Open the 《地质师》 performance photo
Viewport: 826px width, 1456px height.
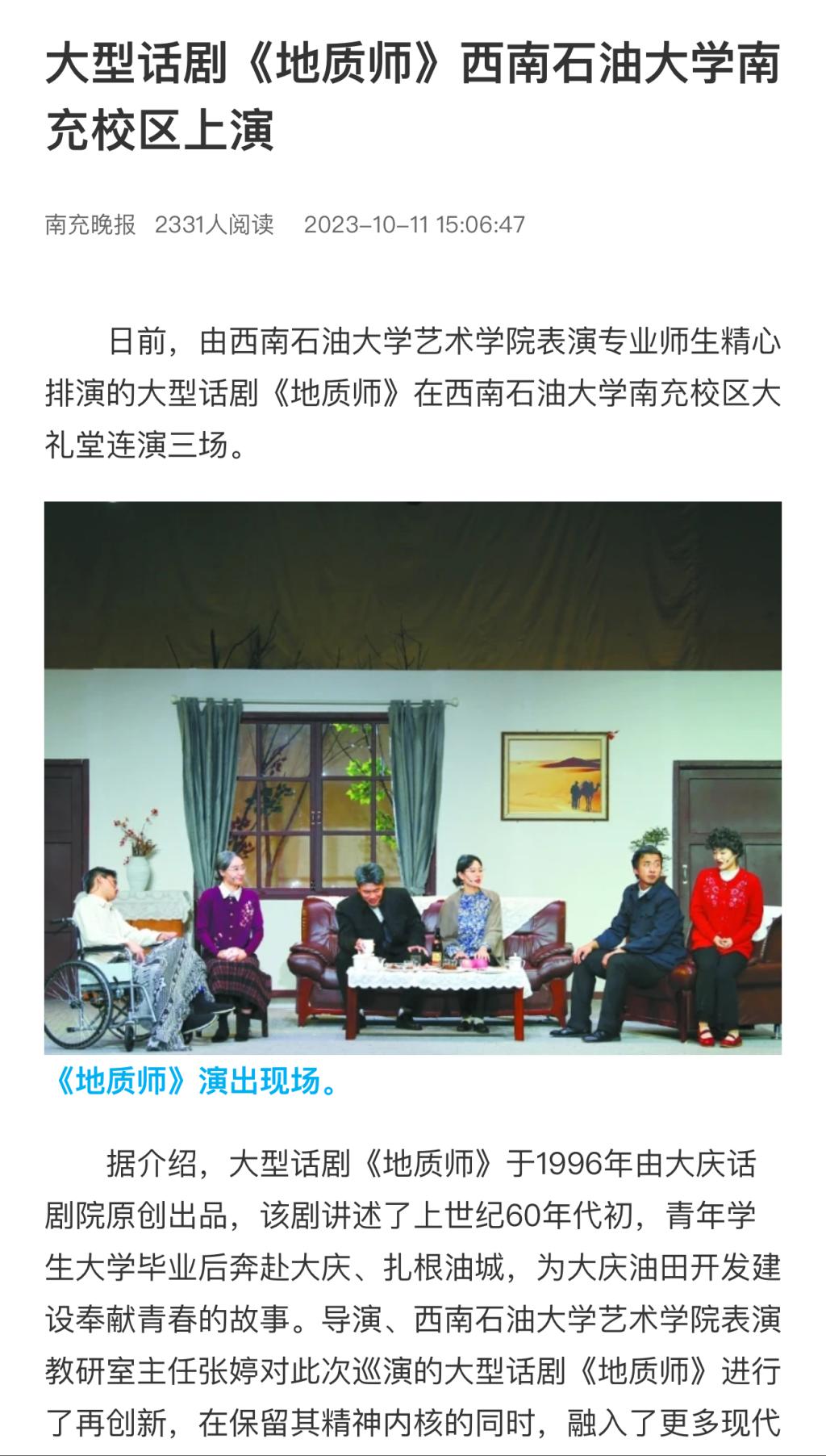tap(412, 777)
